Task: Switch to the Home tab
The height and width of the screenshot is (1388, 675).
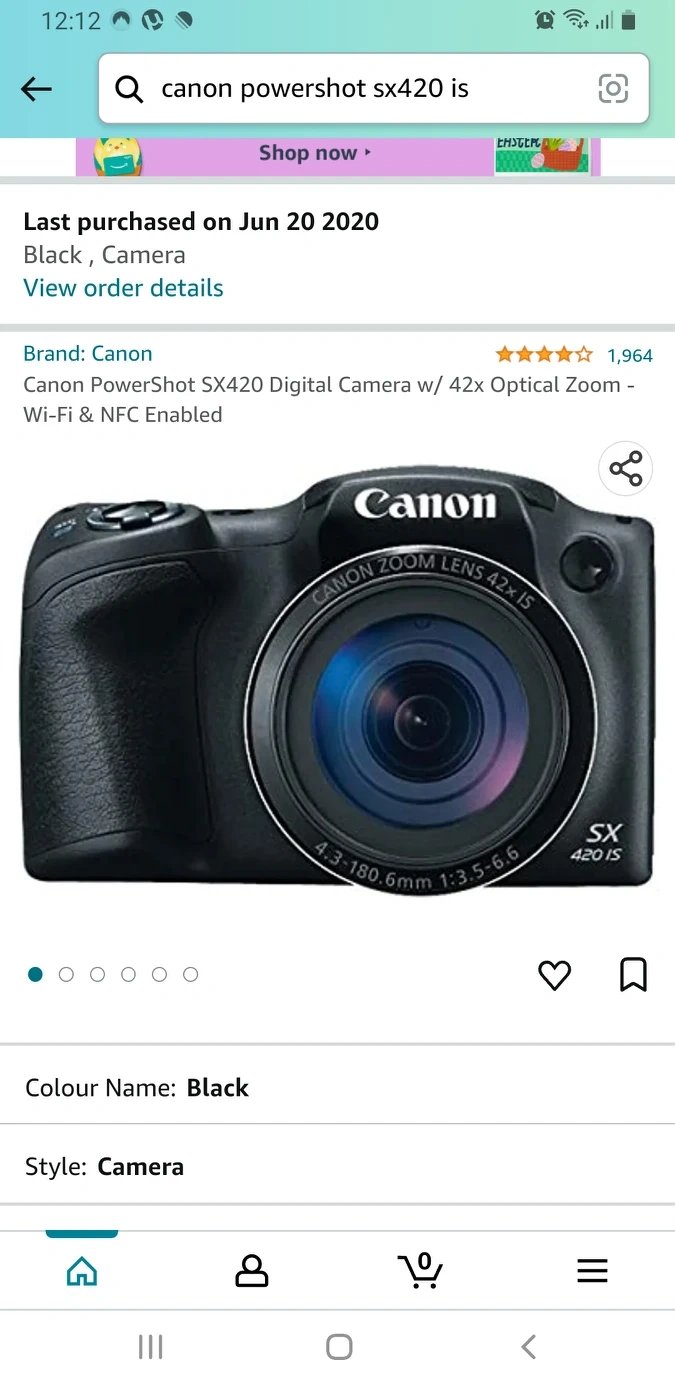Action: [82, 1270]
